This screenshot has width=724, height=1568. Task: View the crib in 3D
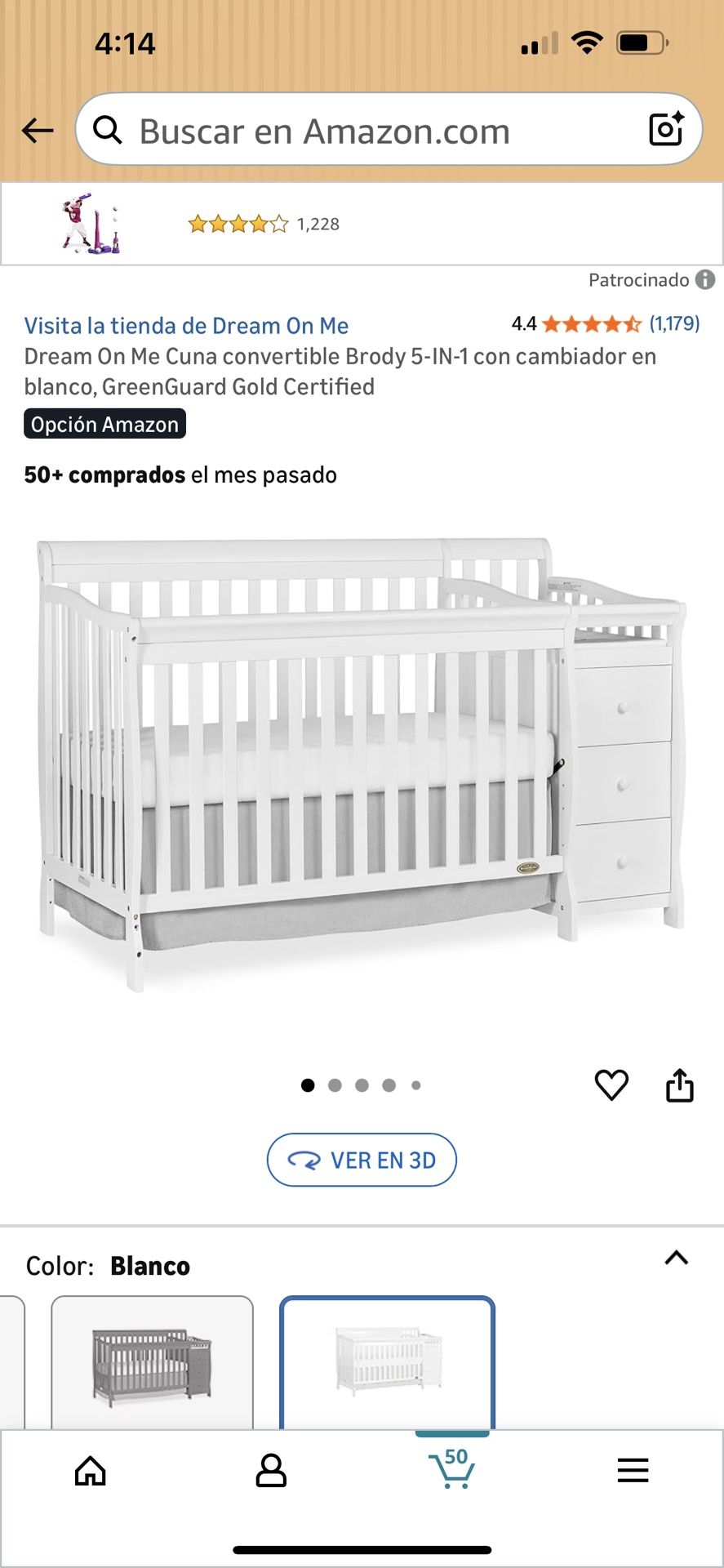(362, 1160)
